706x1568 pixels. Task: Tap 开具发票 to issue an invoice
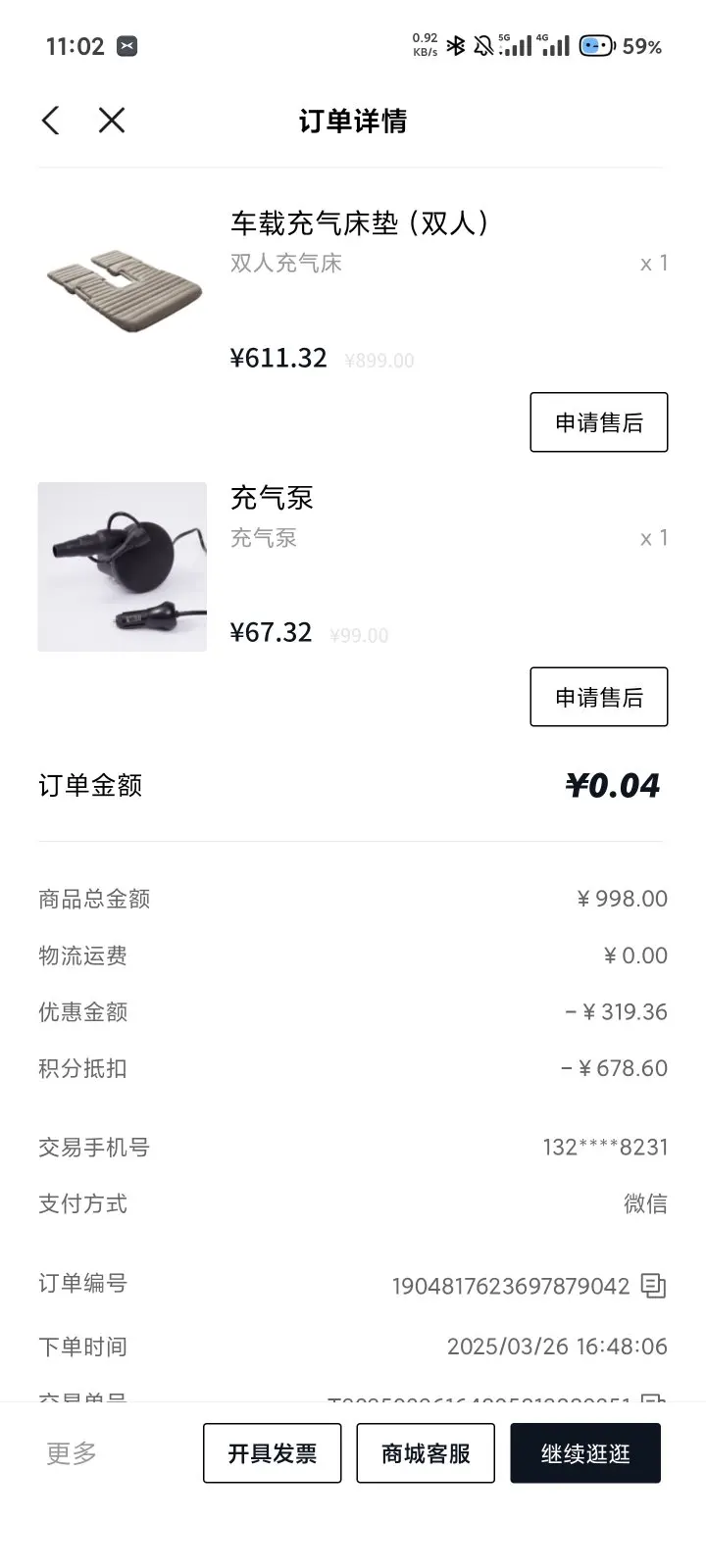[273, 1453]
